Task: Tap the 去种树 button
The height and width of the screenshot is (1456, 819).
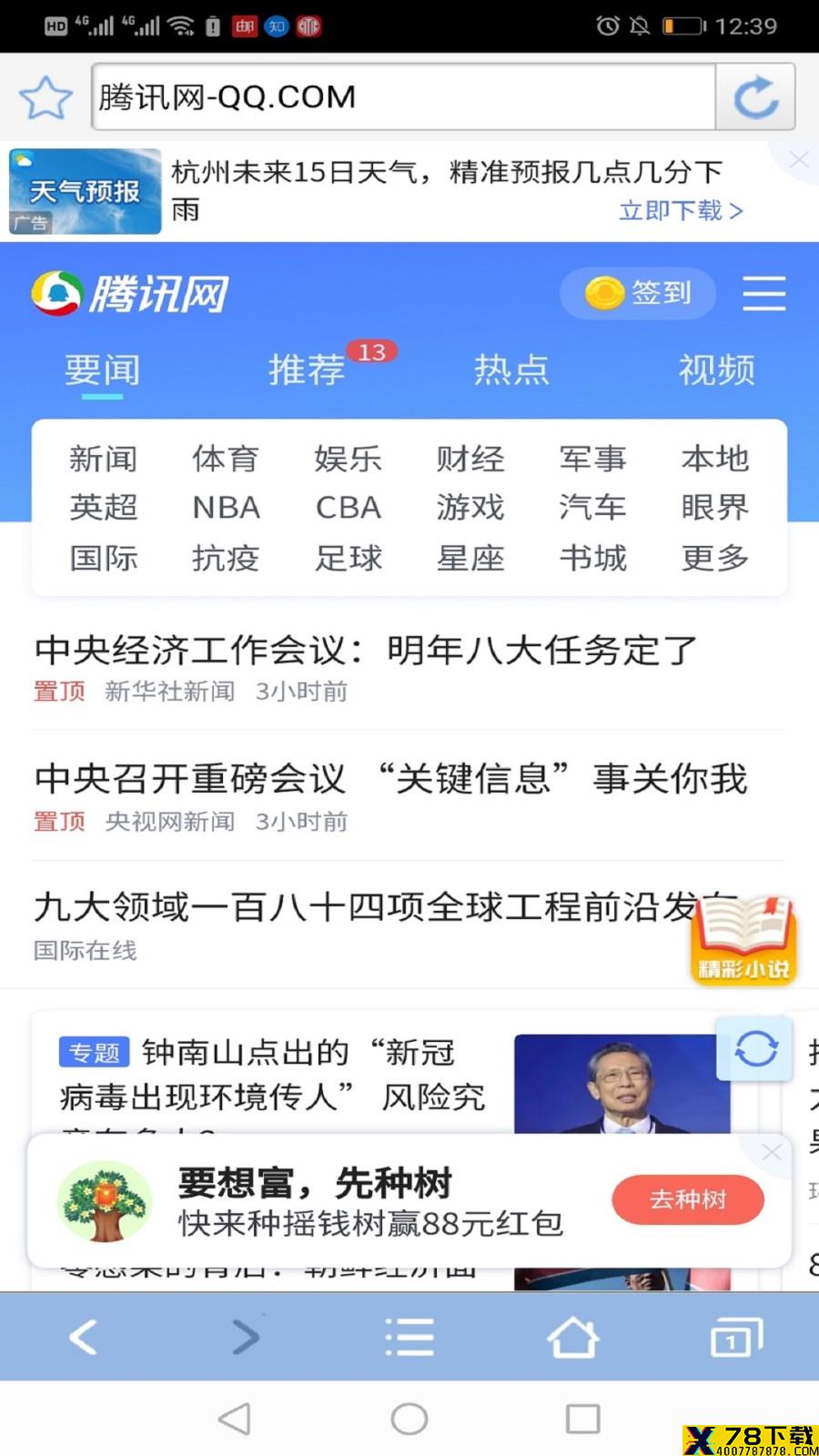Action: (x=688, y=1199)
